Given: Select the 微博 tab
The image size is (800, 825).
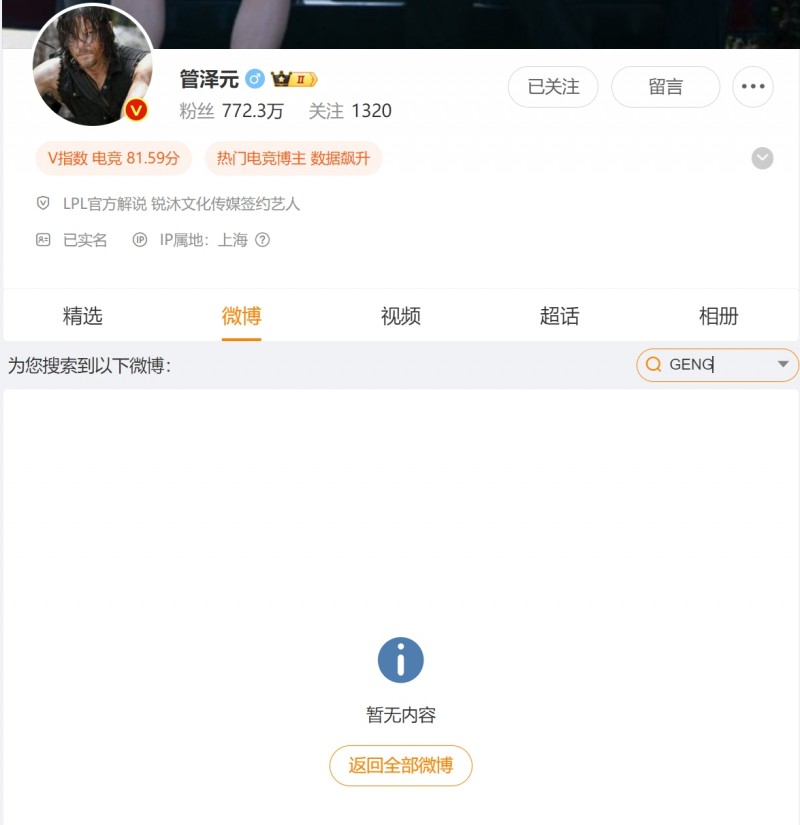Looking at the screenshot, I should click(241, 316).
